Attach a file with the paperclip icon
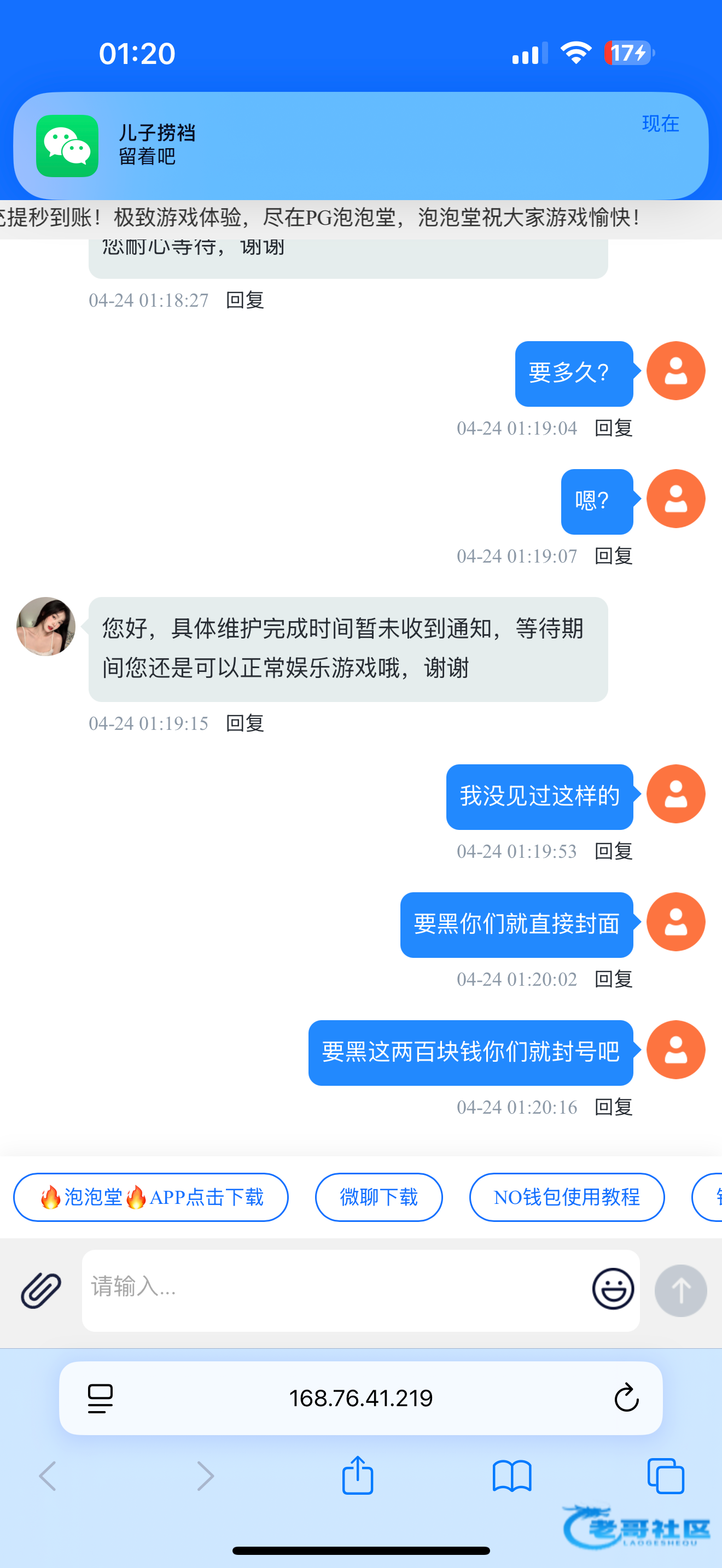This screenshot has height=1568, width=722. coord(41,1290)
